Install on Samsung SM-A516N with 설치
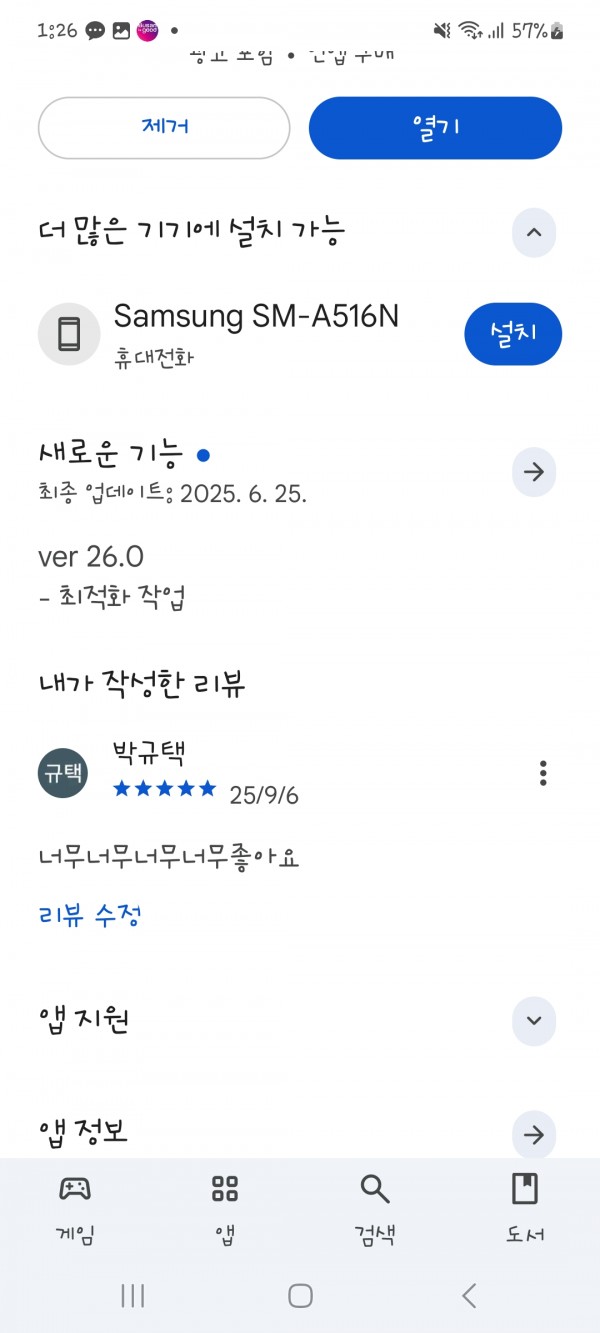This screenshot has height=1333, width=600. [513, 334]
